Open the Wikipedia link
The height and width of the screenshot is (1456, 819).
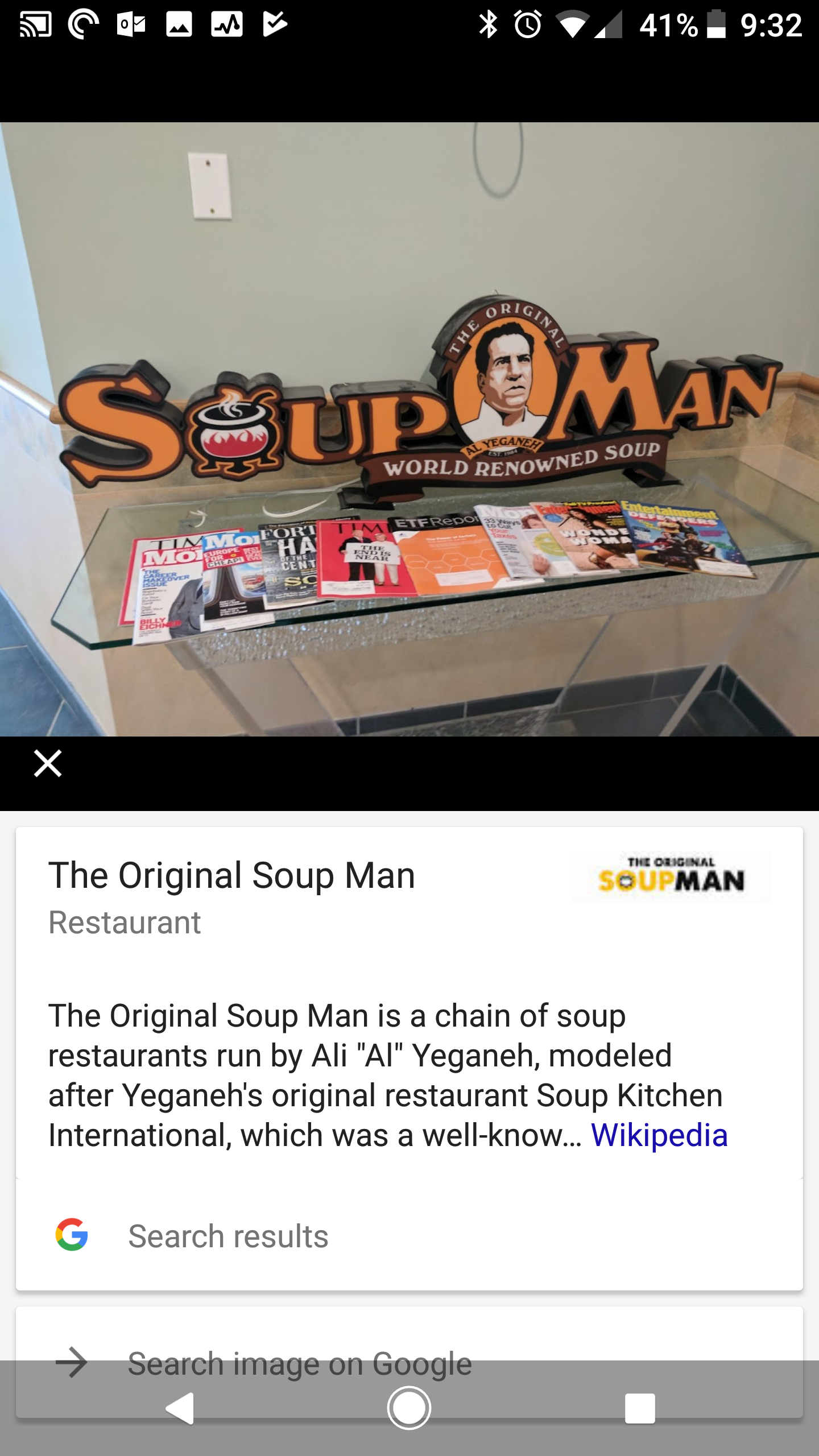[659, 1135]
